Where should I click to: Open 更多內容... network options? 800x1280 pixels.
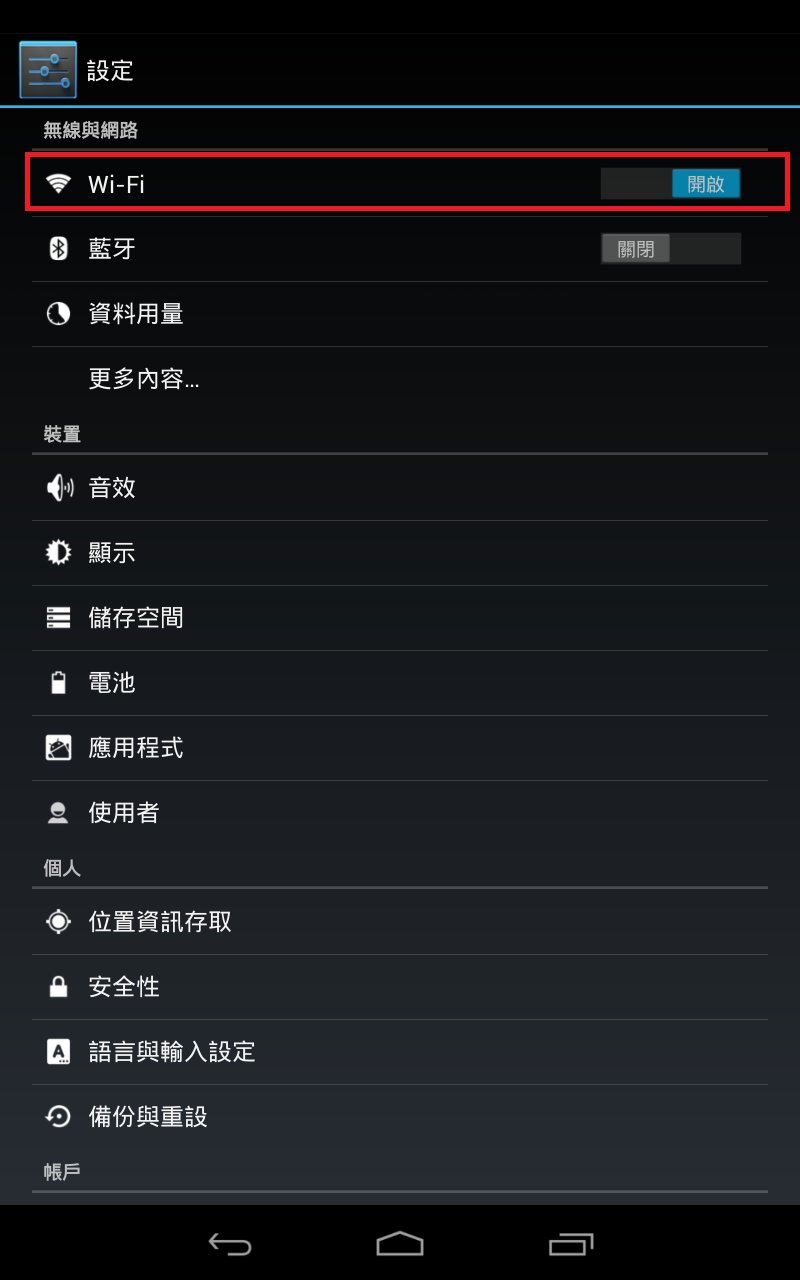click(x=144, y=379)
